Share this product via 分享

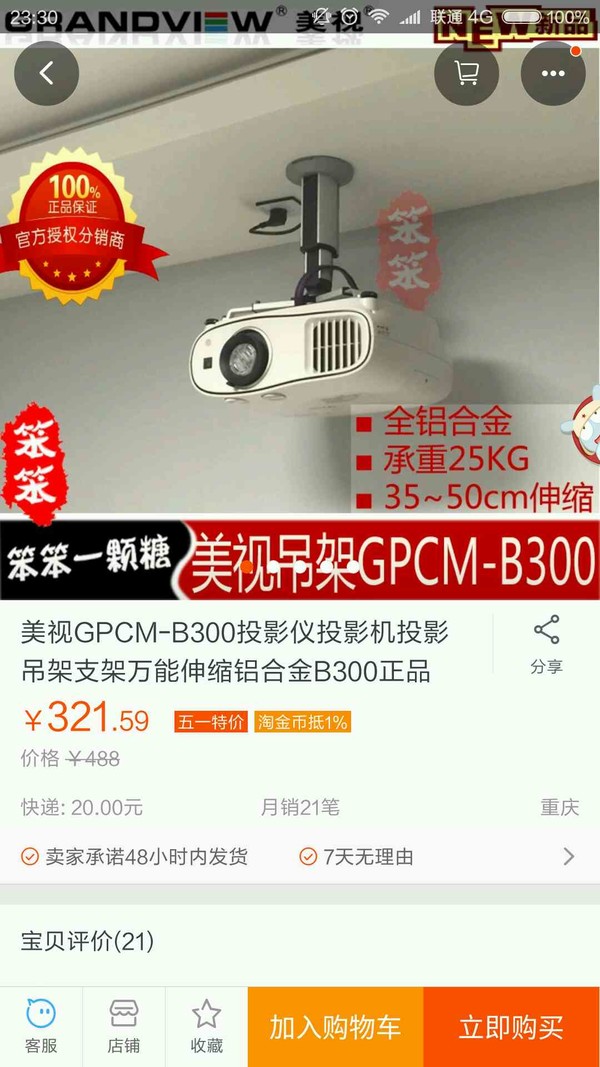click(x=546, y=644)
